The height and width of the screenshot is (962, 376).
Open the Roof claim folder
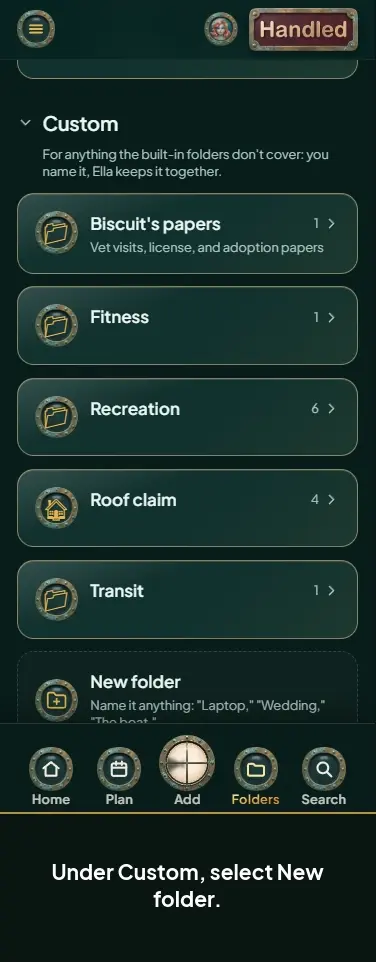pos(187,508)
